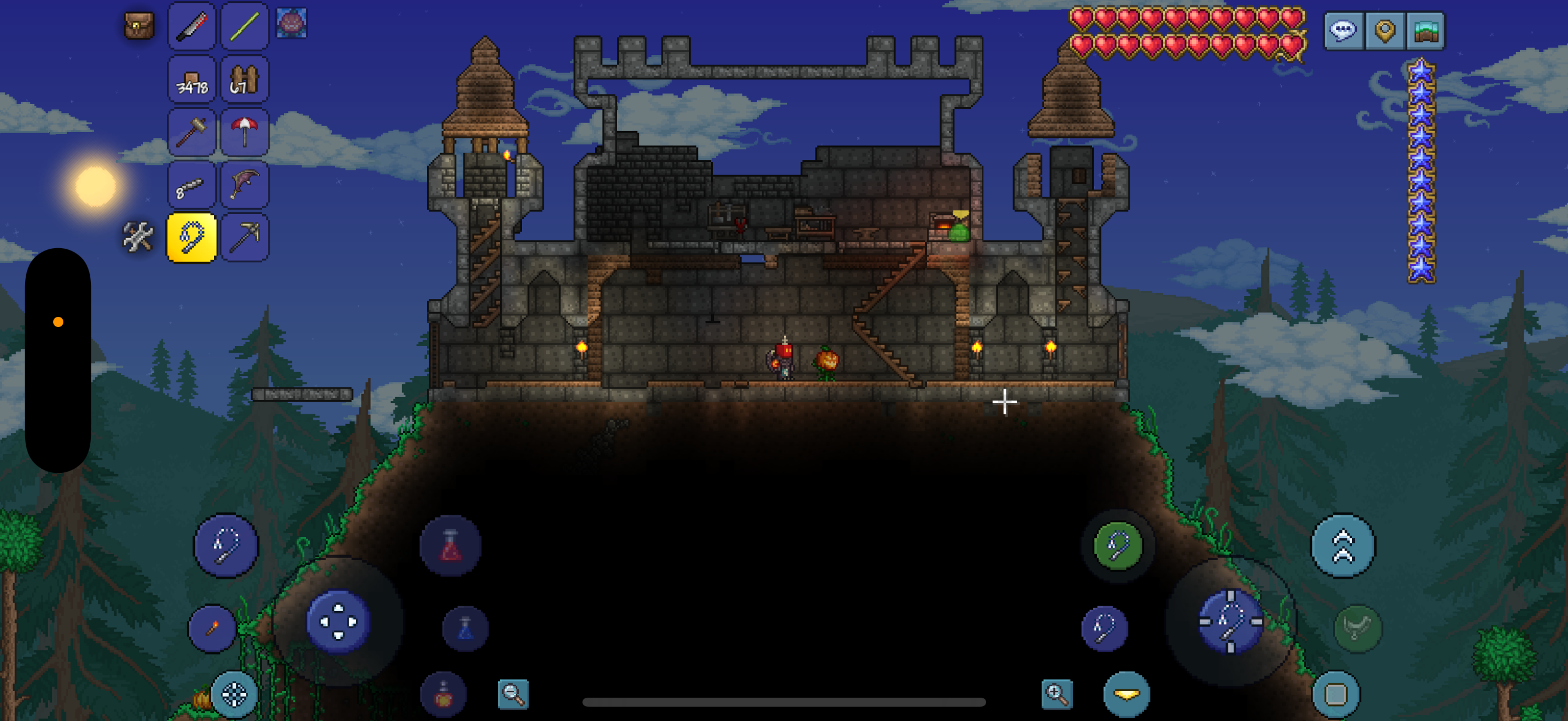
Task: Open the chat bubble
Action: pos(1343,30)
